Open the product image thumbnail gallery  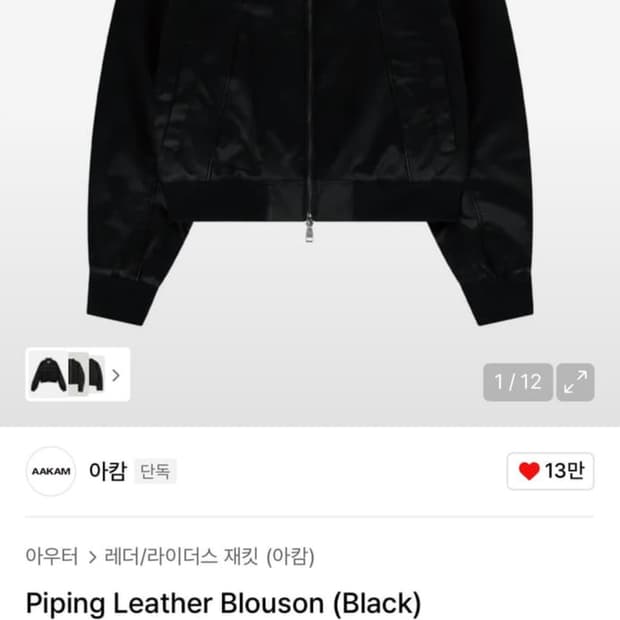tap(77, 375)
